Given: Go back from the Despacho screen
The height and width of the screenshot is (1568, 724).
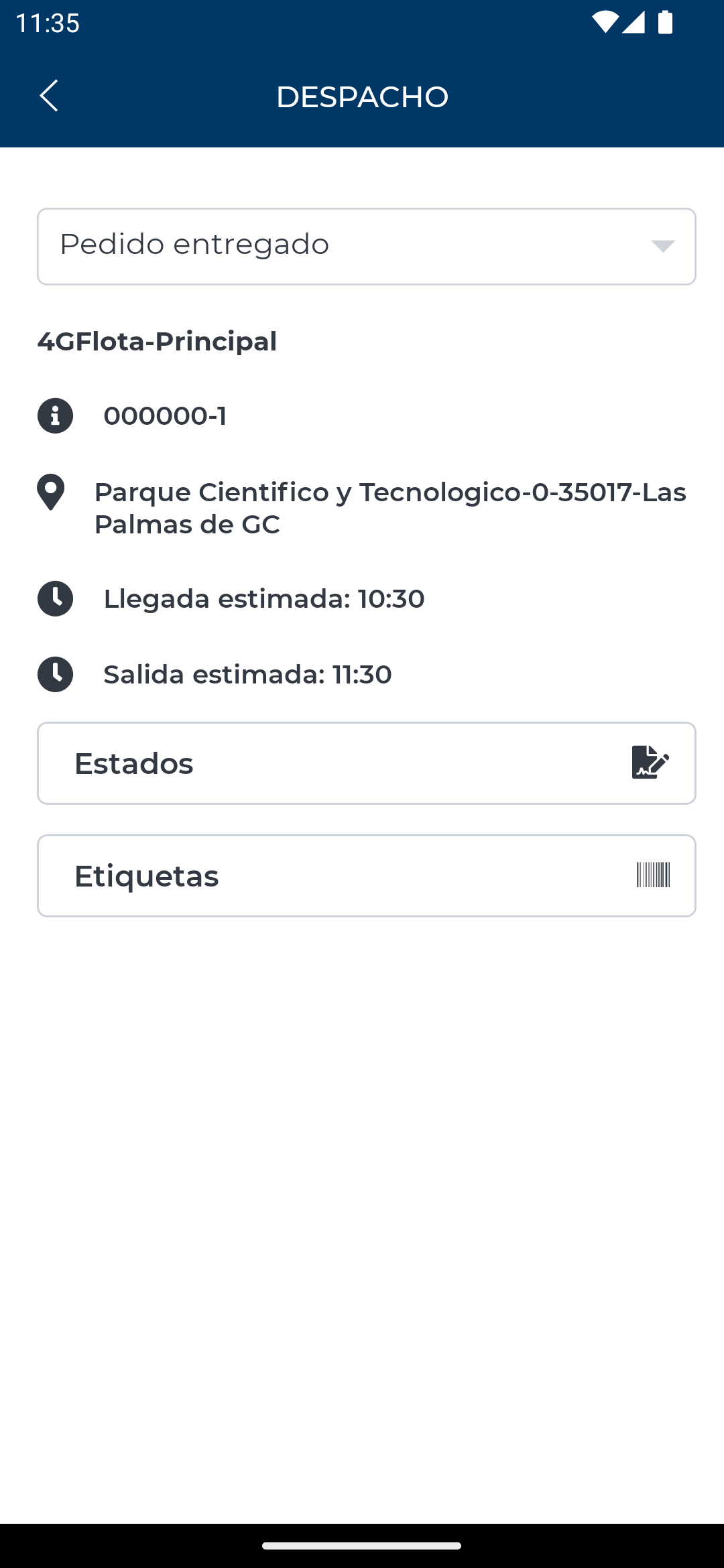Looking at the screenshot, I should point(49,96).
